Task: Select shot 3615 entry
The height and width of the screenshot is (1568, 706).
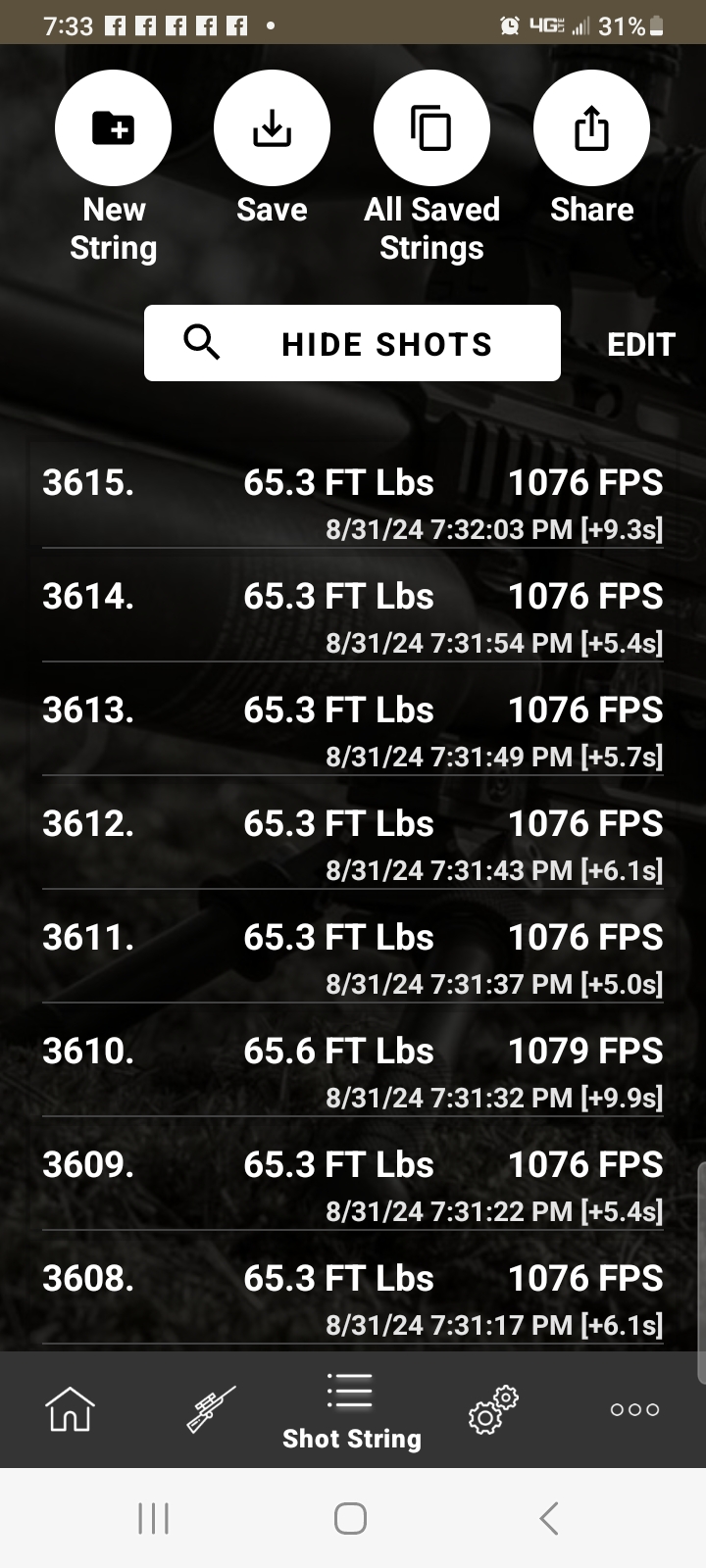Action: pos(353,504)
